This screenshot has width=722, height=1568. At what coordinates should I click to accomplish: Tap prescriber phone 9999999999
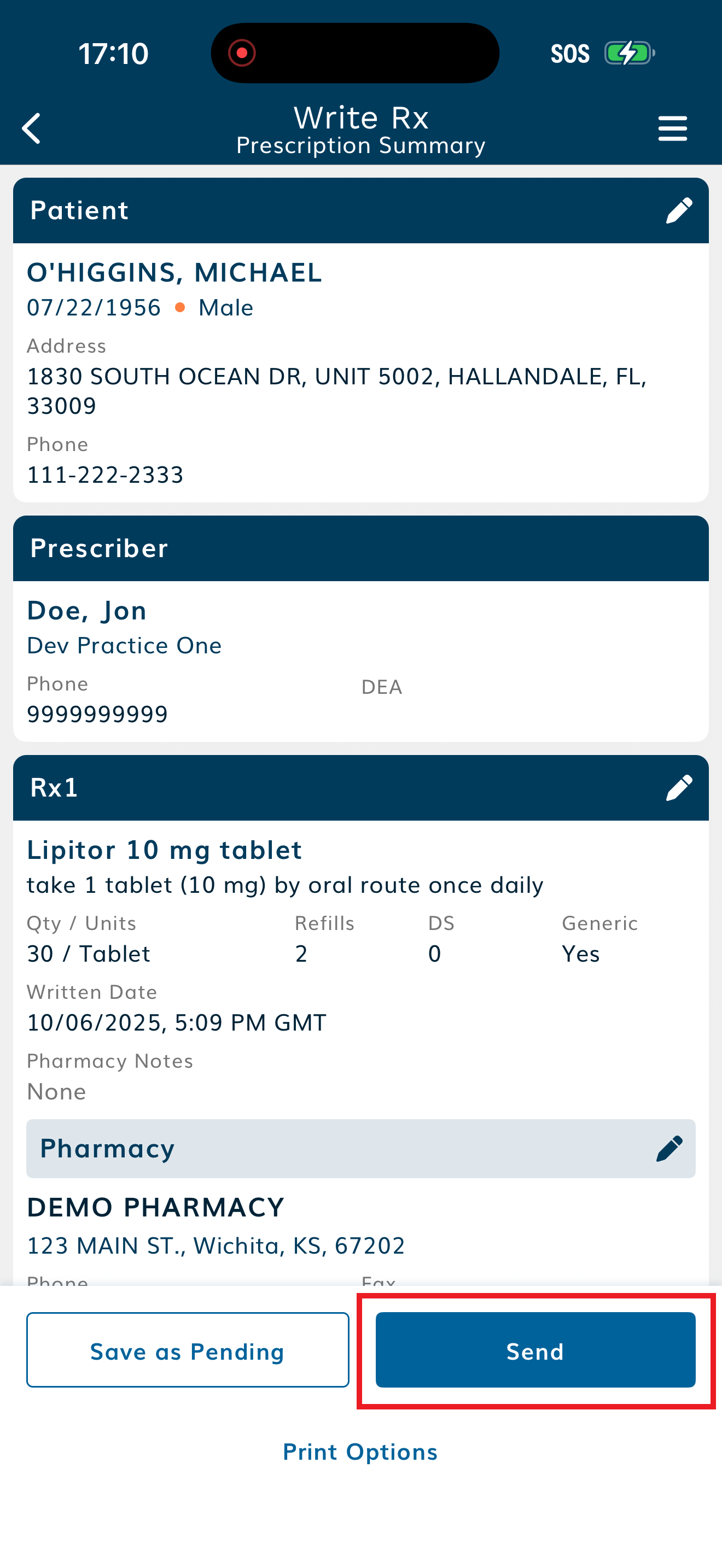click(x=97, y=713)
